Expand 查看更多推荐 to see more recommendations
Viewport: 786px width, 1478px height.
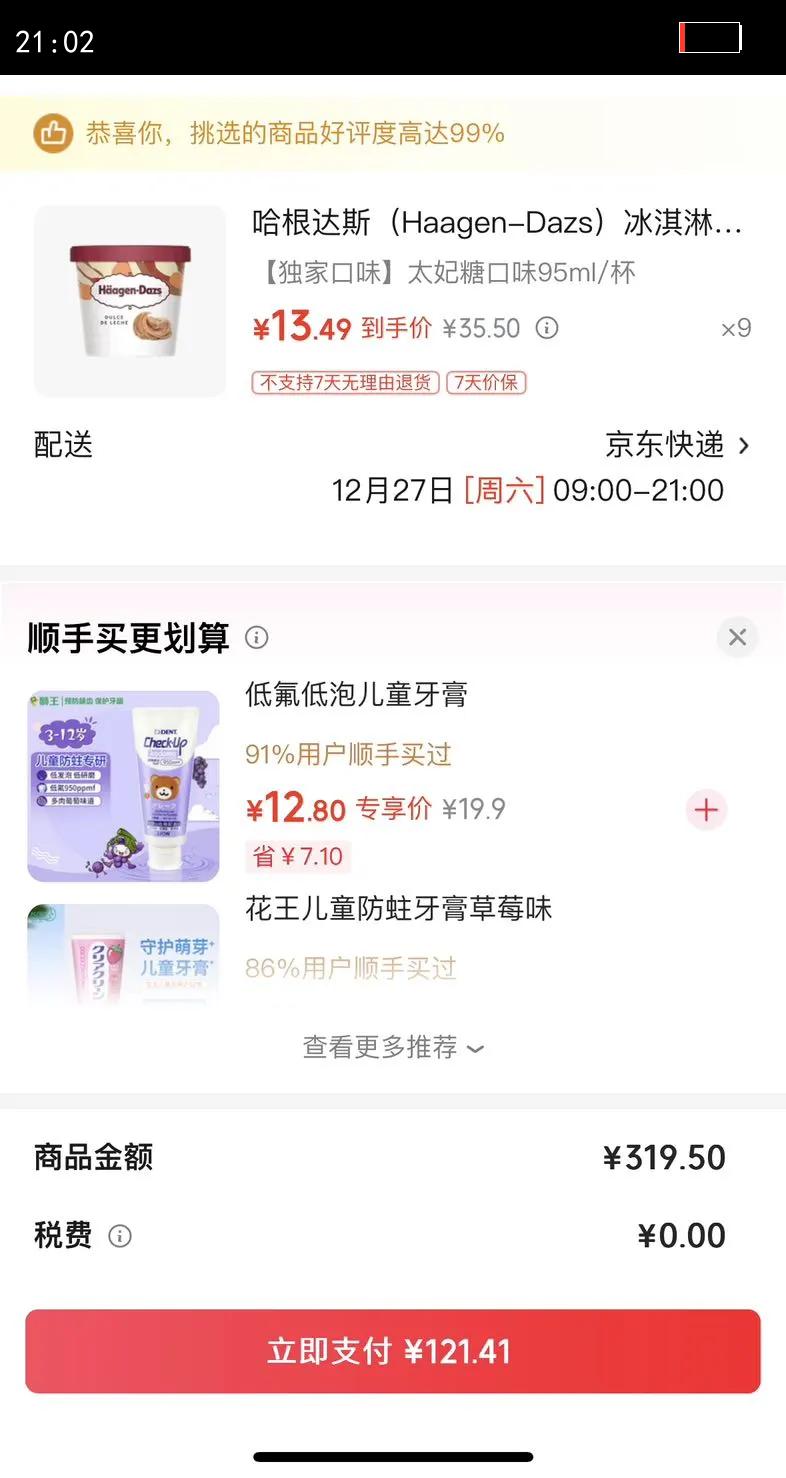[x=393, y=1047]
